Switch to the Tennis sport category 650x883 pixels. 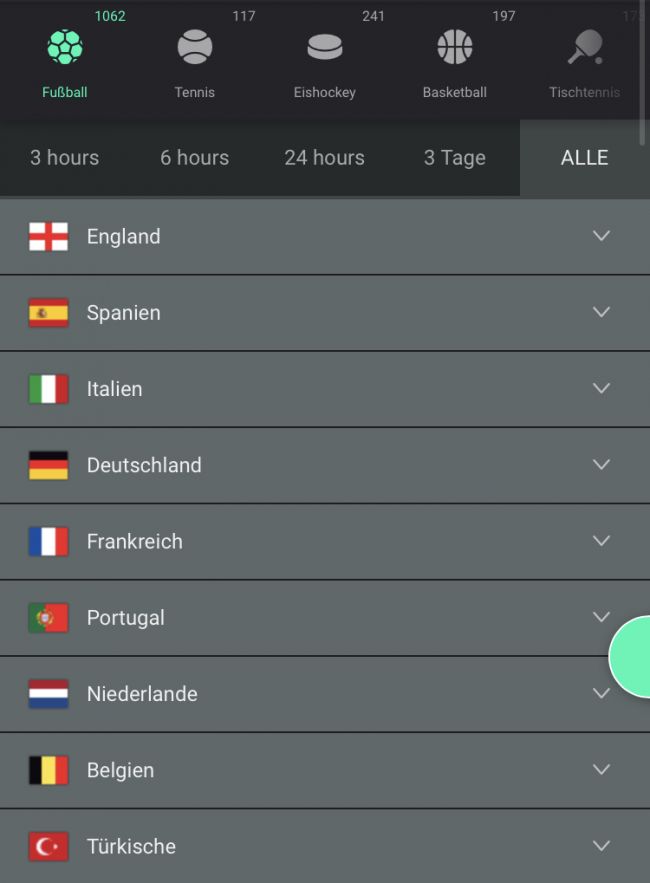coord(195,60)
